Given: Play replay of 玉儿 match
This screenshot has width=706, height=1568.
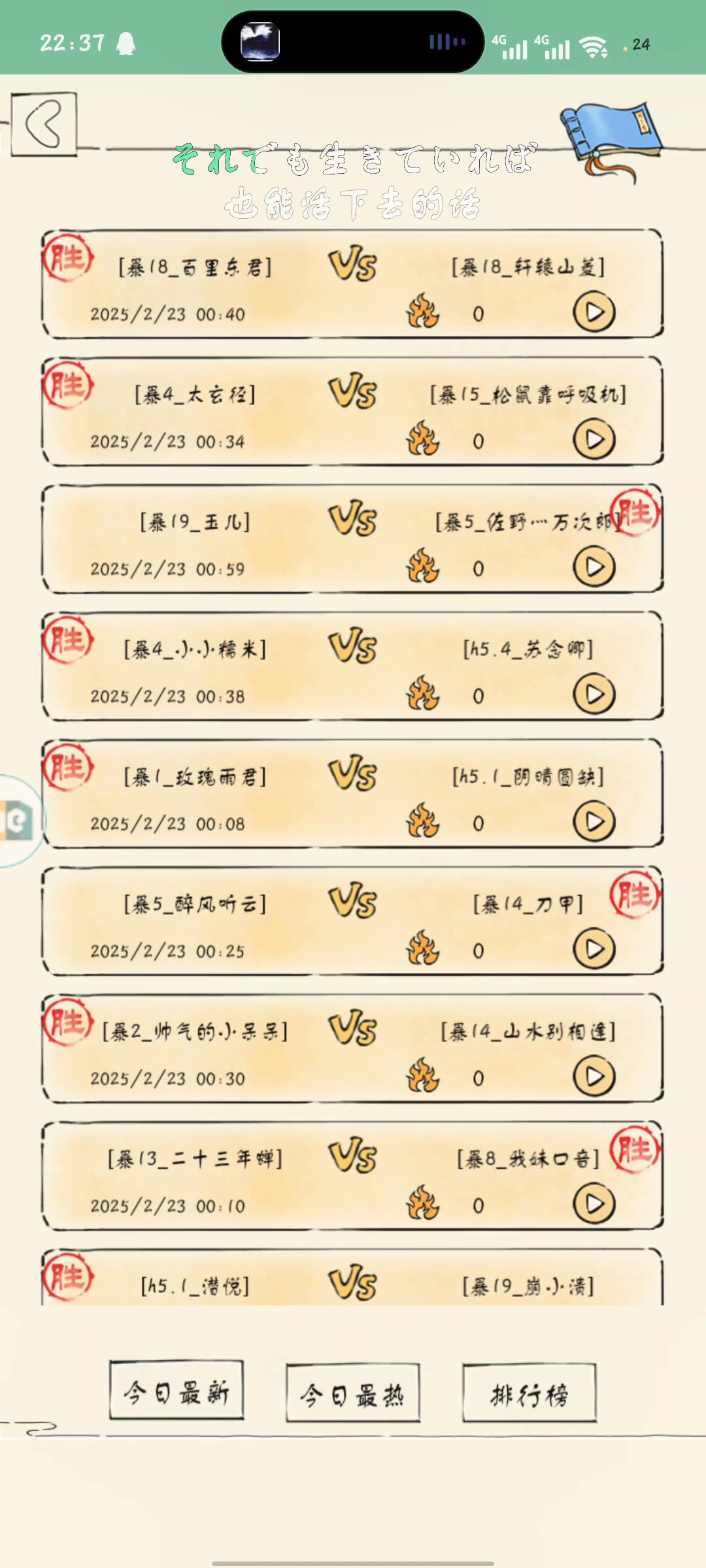Looking at the screenshot, I should [x=594, y=568].
